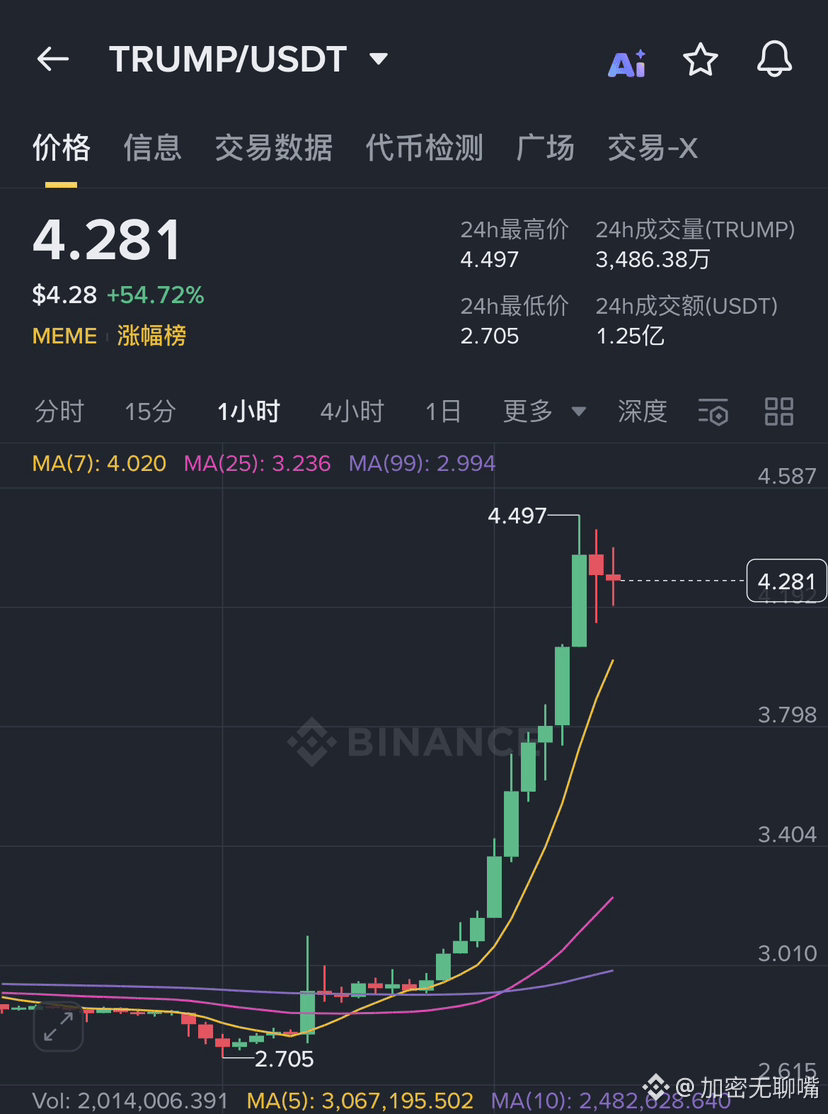Select the 15分 chart interval

coord(150,411)
